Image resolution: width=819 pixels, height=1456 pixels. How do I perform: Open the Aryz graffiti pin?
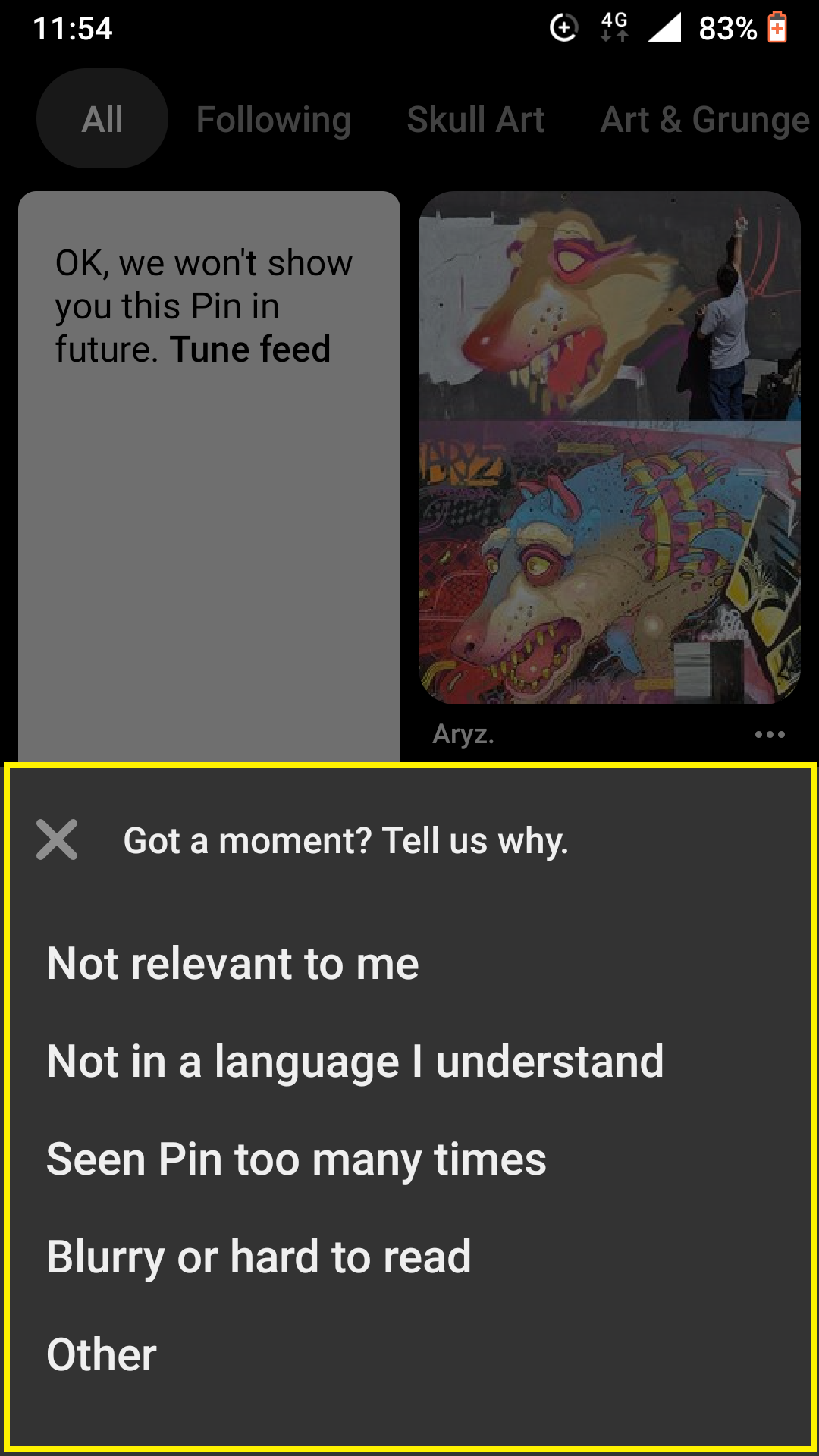pyautogui.click(x=610, y=447)
